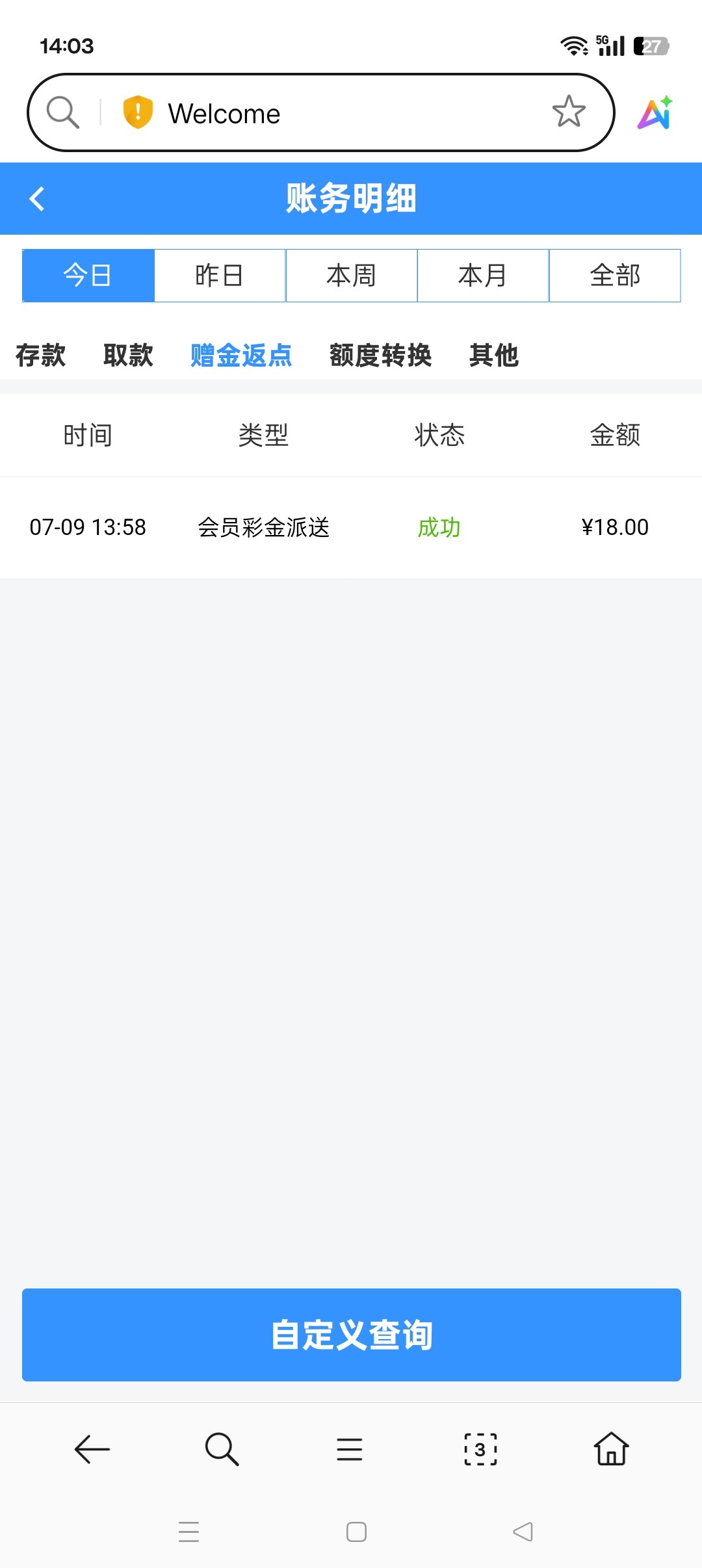702x1568 pixels.
Task: Switch to 全部 date range
Action: (614, 275)
